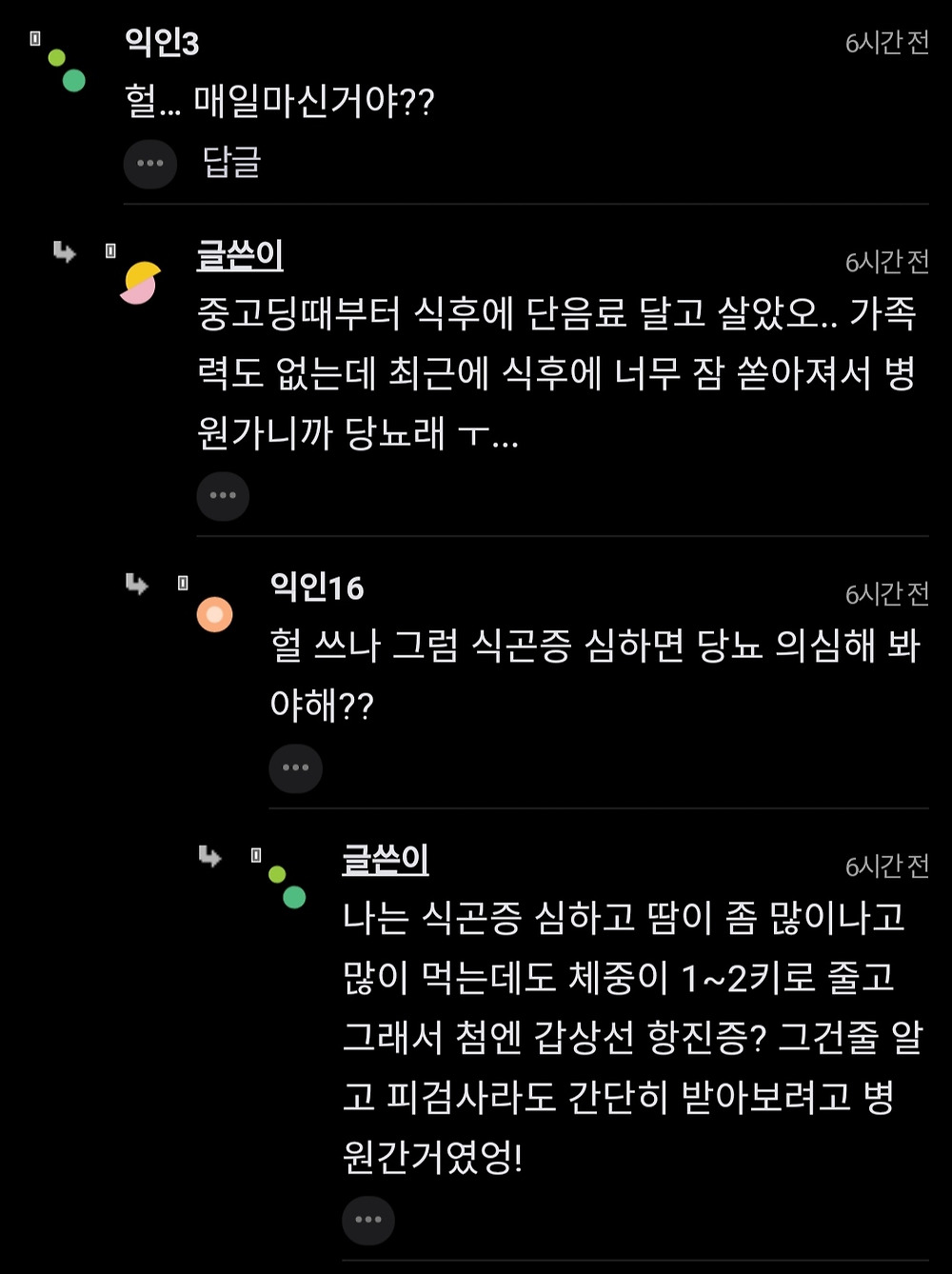Open options under 익인16's comment
The width and height of the screenshot is (952, 1274).
tap(296, 768)
